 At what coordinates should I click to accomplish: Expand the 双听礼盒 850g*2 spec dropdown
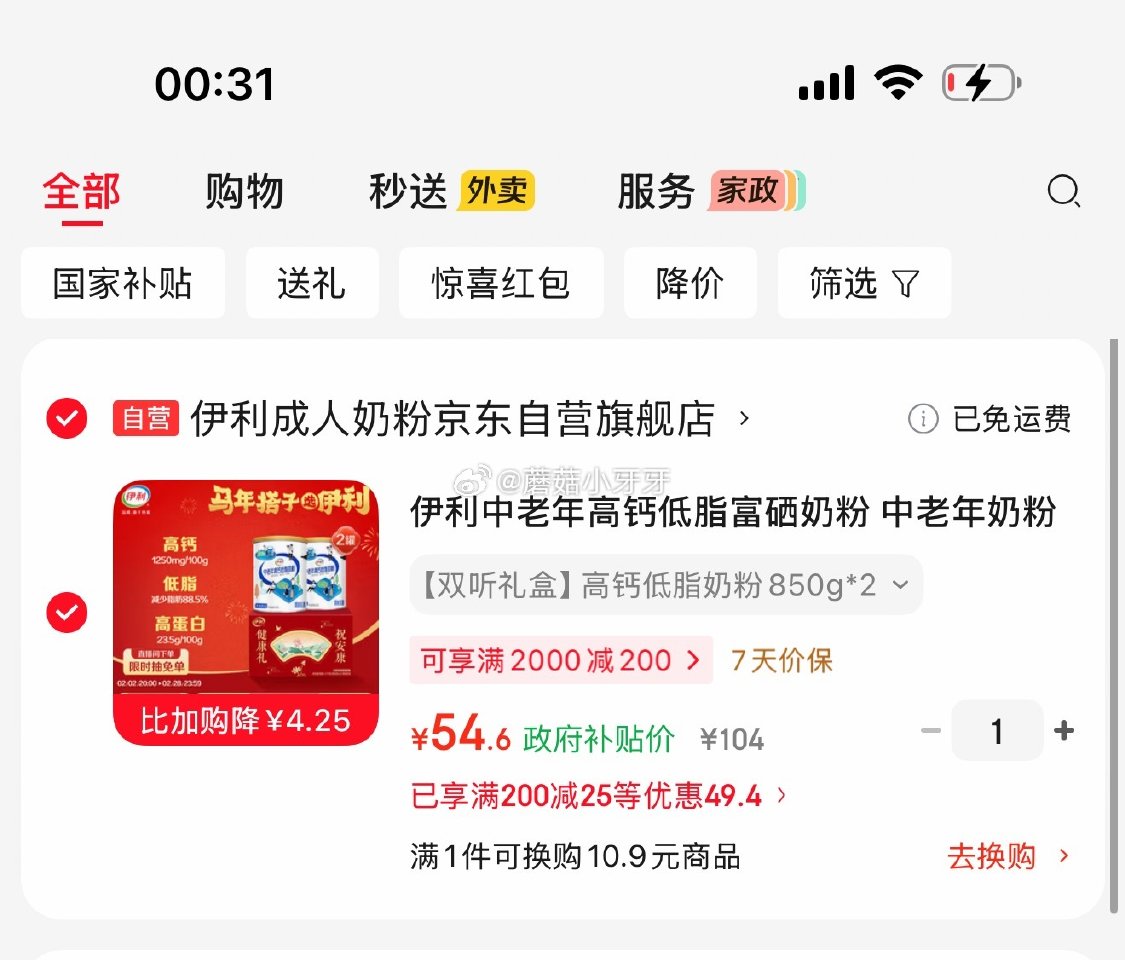point(665,585)
